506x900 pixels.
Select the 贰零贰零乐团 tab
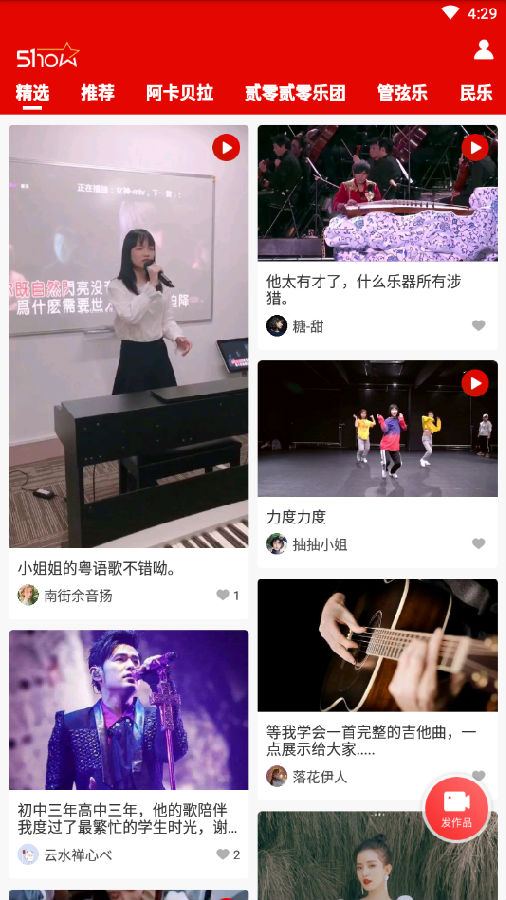295,92
